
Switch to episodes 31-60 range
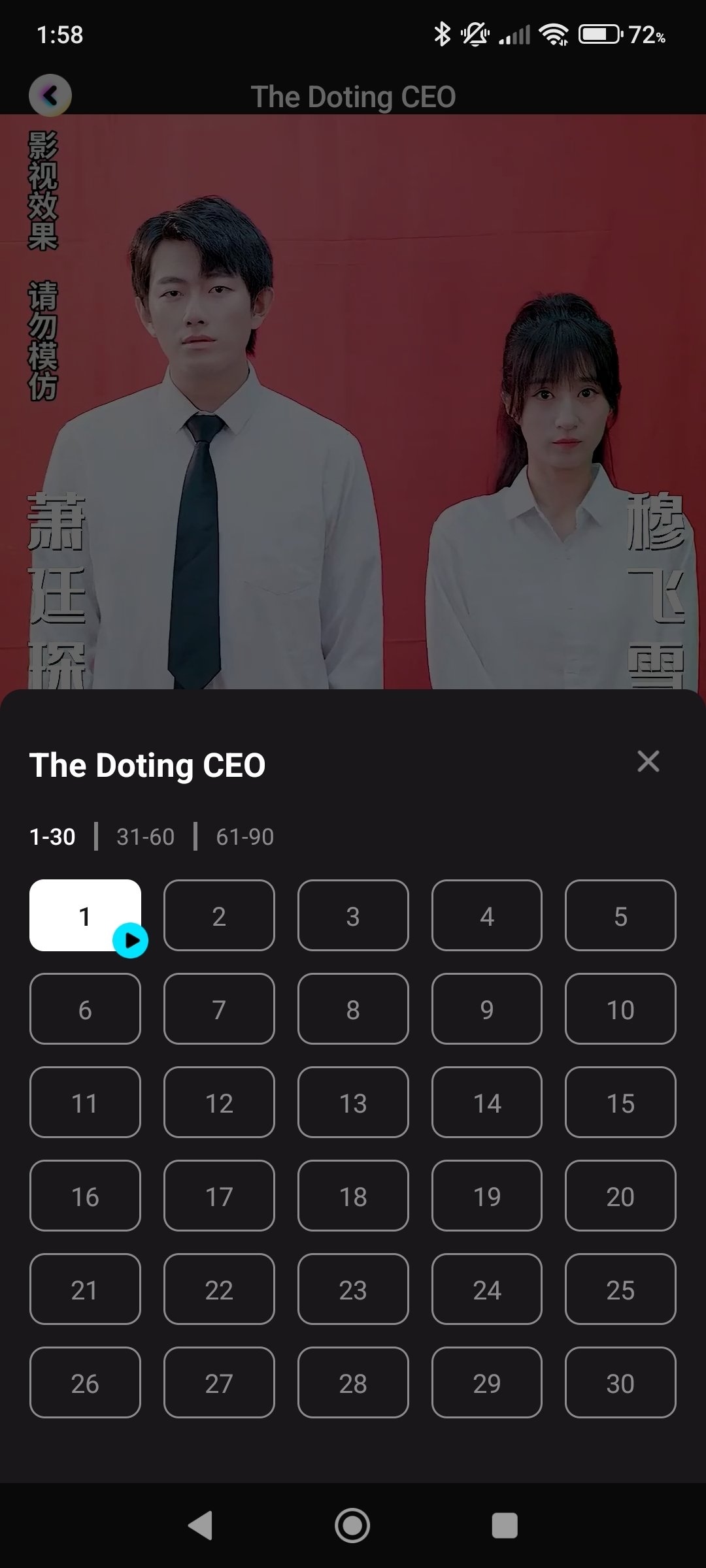[145, 837]
